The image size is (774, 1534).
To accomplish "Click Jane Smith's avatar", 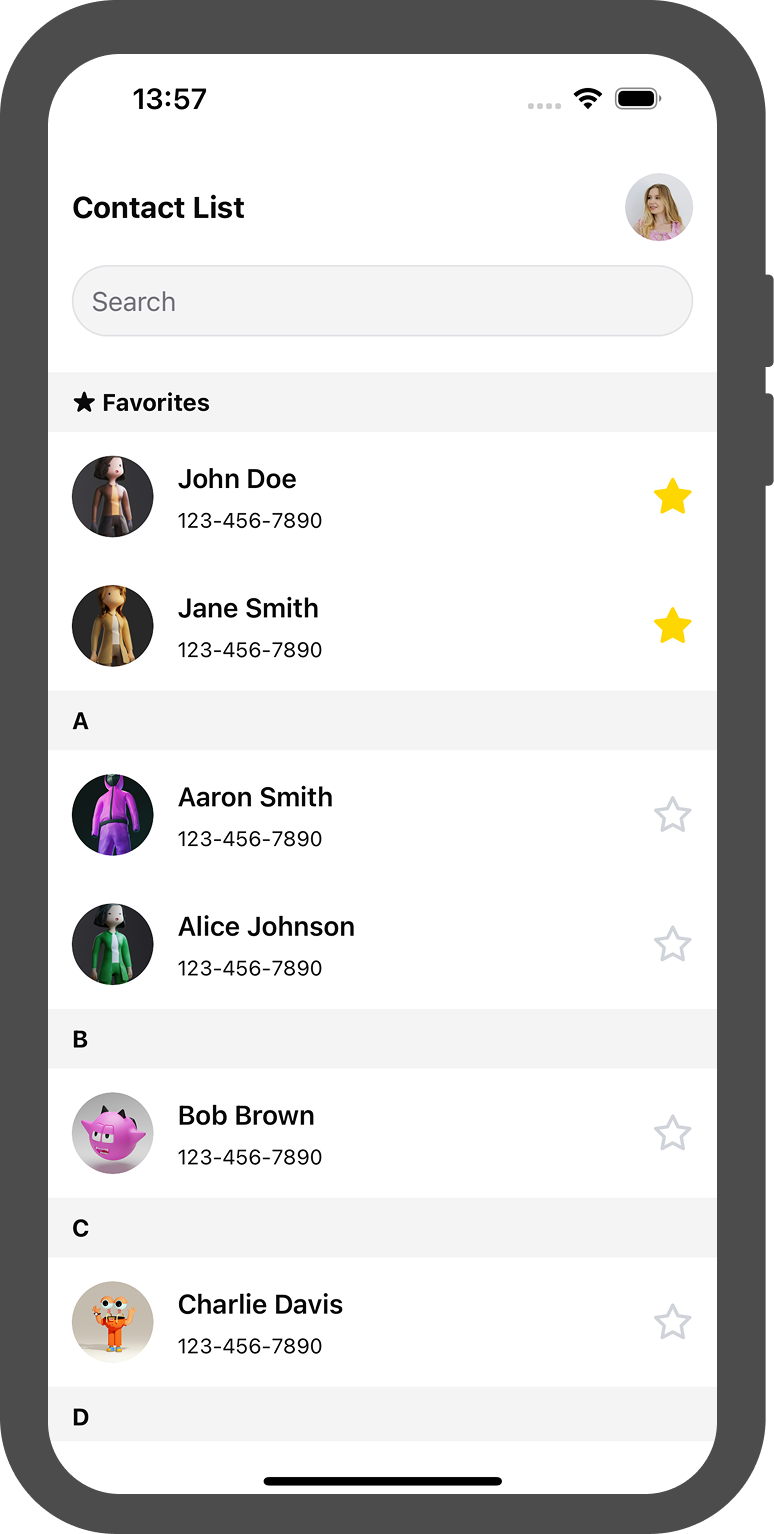I will 112,625.
